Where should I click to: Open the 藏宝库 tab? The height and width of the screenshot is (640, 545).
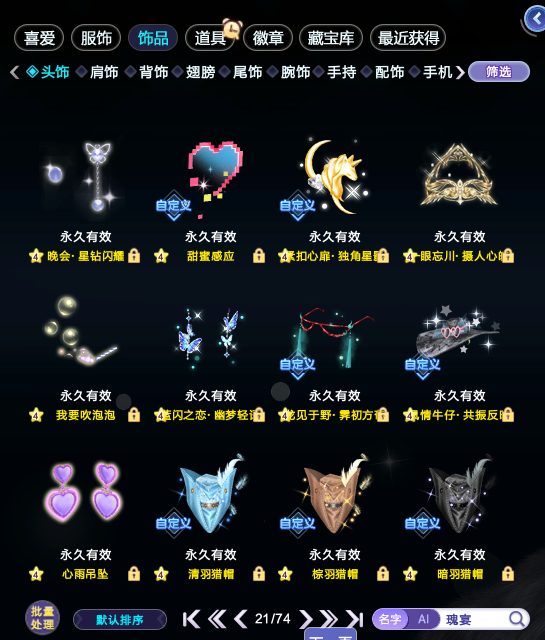click(331, 38)
